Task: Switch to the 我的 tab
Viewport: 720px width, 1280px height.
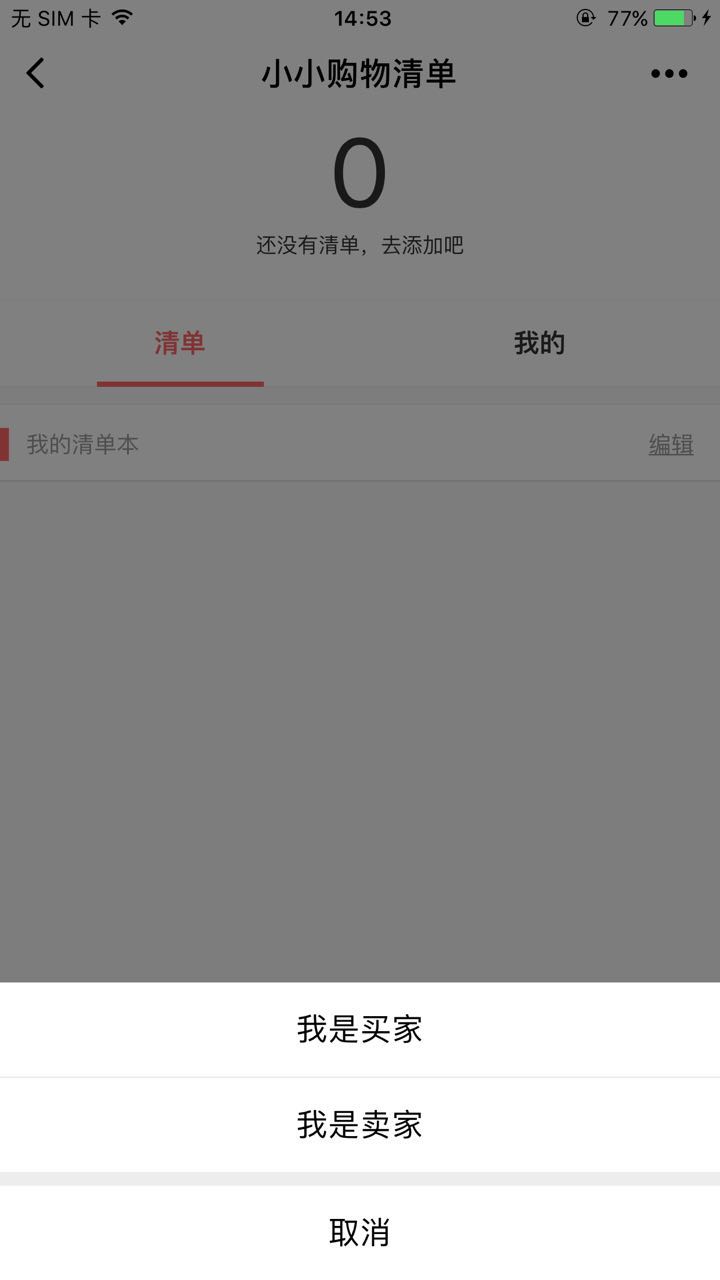Action: (539, 343)
